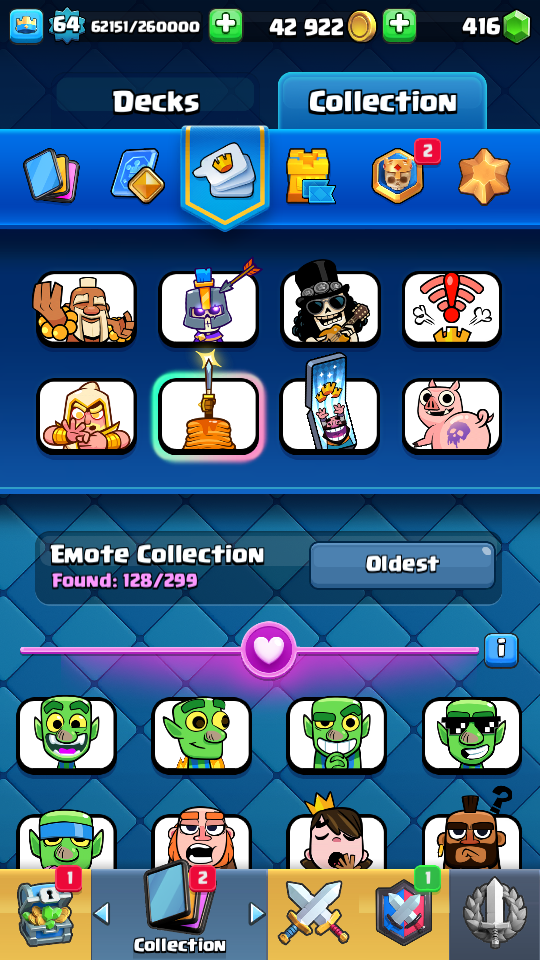Add experience with the green plus button
Screen dimensions: 540x960
[225, 26]
